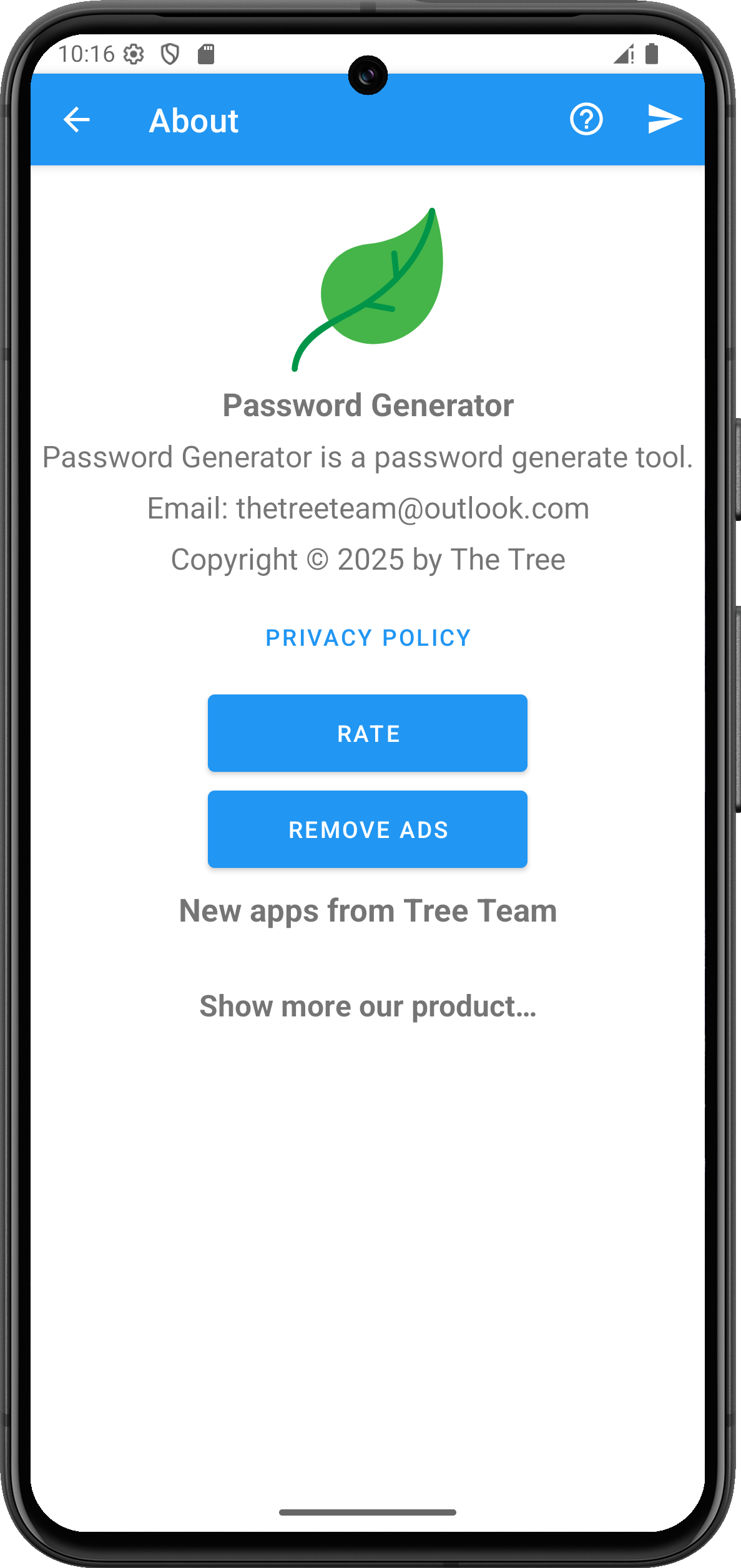
Task: Open the help question mark icon
Action: point(586,119)
